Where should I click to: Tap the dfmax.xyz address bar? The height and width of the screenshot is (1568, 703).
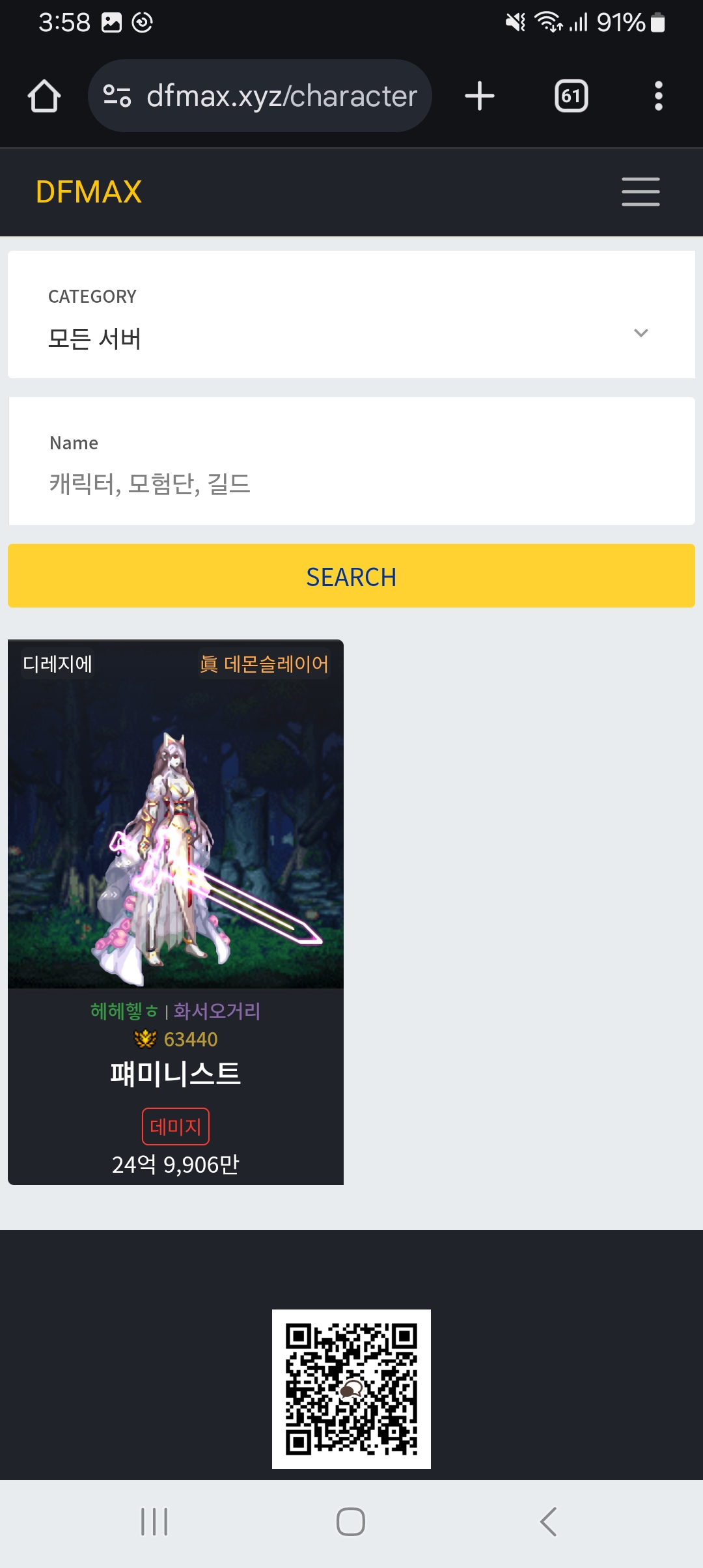point(260,96)
